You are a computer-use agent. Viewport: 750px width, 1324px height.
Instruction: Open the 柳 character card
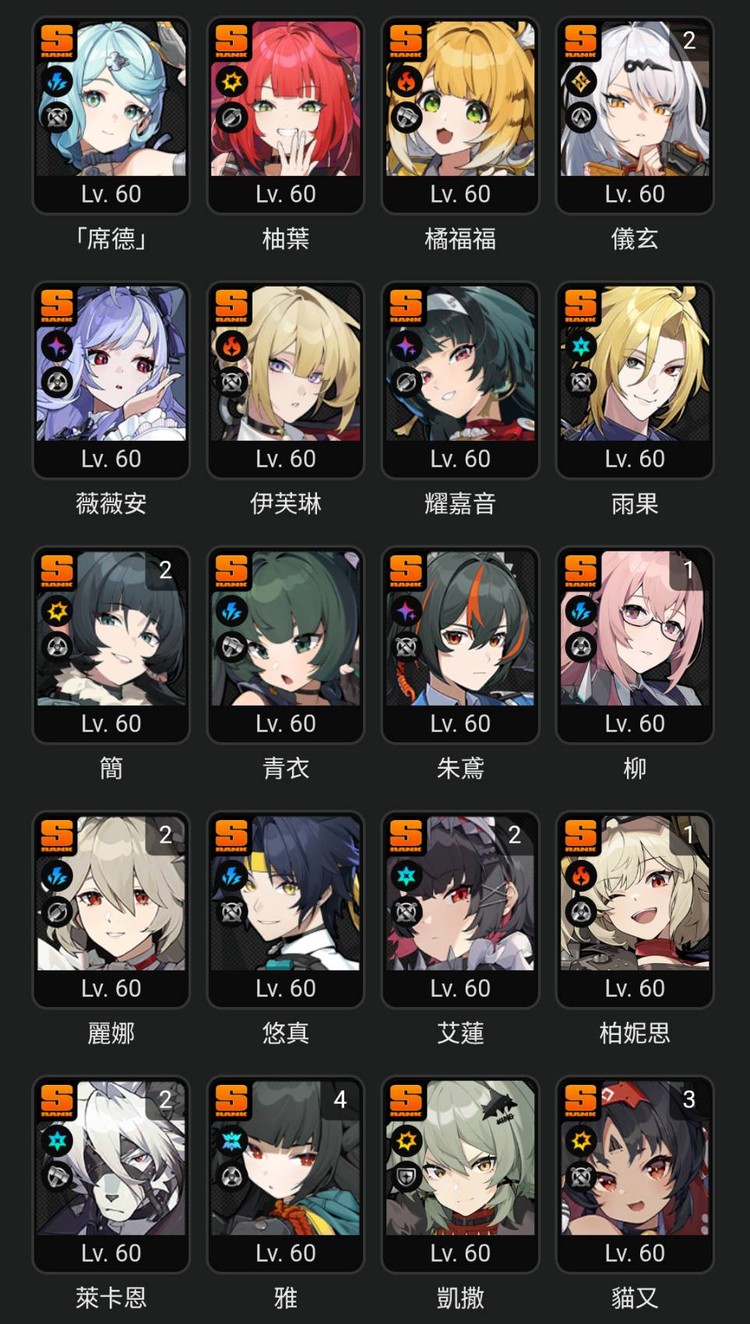pos(635,645)
